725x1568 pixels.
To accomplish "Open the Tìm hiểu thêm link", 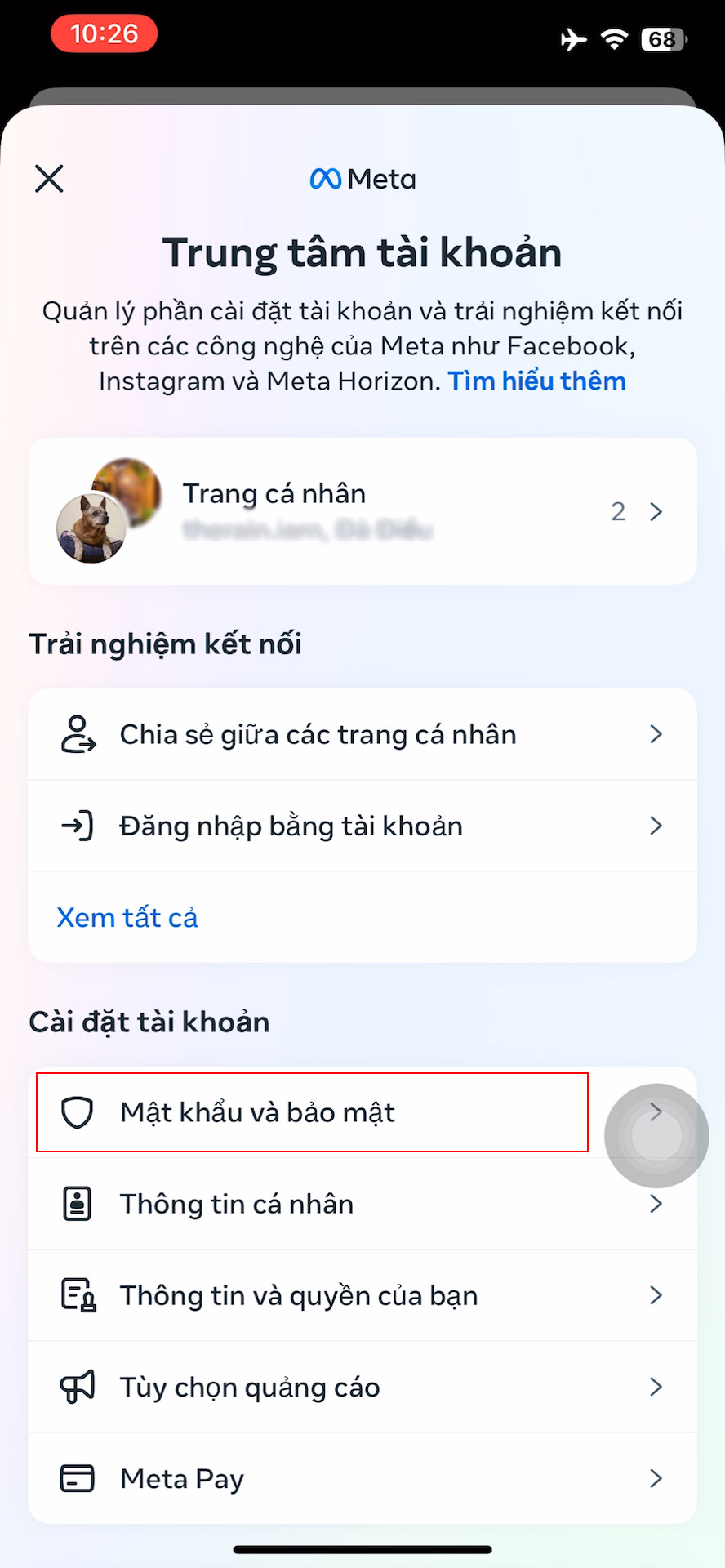I will click(x=537, y=381).
